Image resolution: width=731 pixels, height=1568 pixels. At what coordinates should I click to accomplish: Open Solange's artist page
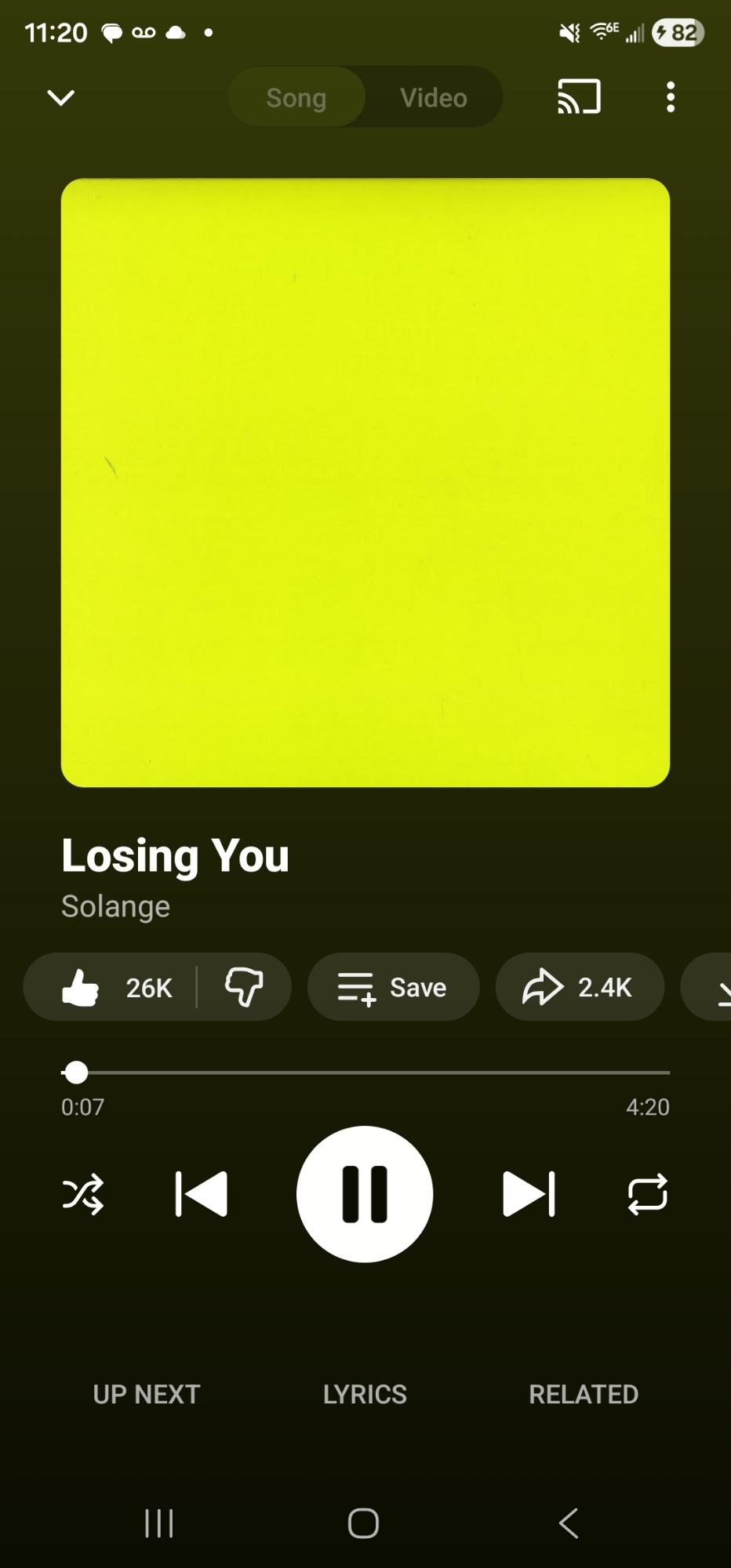coord(116,906)
